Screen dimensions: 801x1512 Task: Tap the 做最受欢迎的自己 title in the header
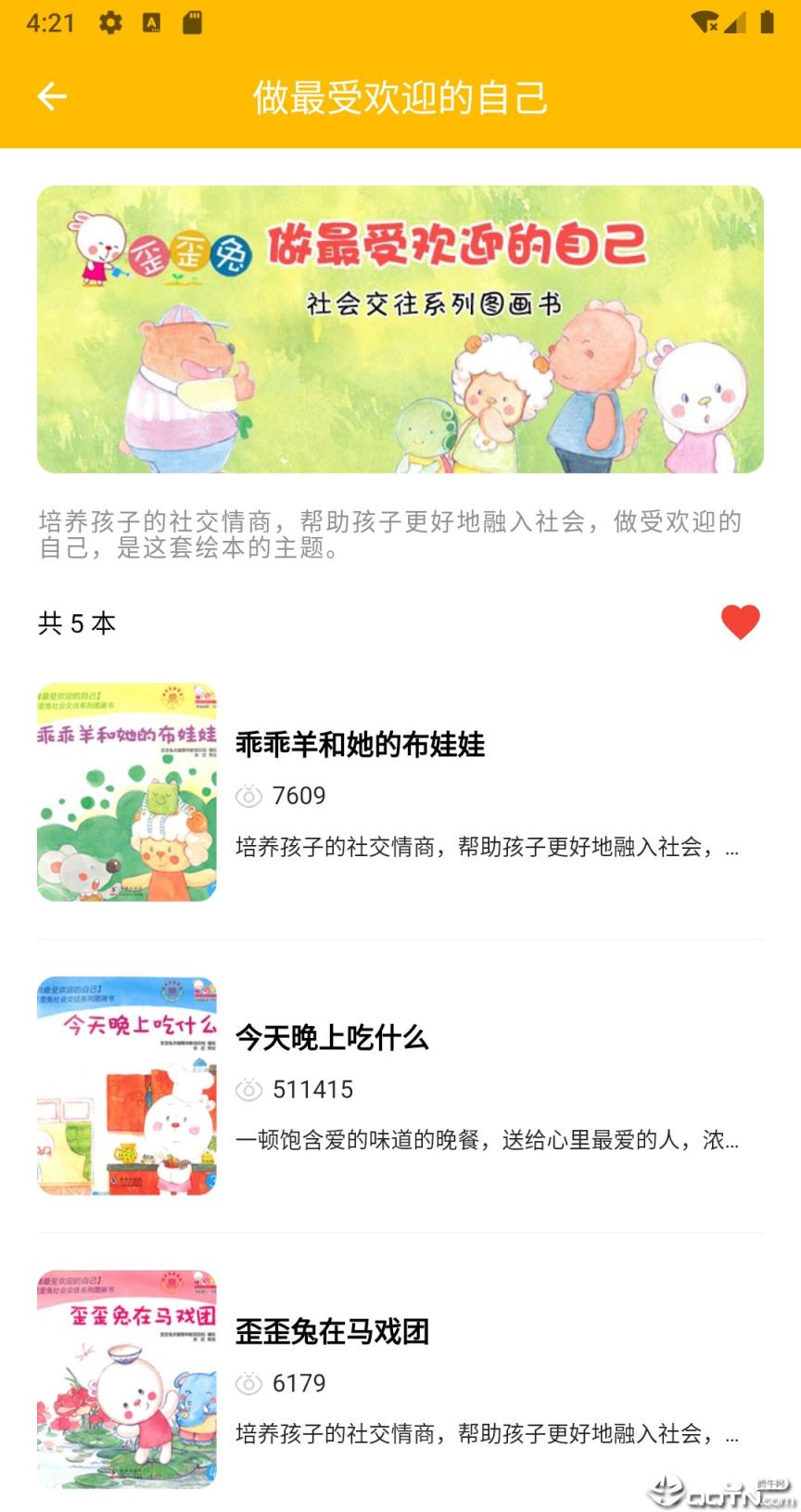point(400,96)
